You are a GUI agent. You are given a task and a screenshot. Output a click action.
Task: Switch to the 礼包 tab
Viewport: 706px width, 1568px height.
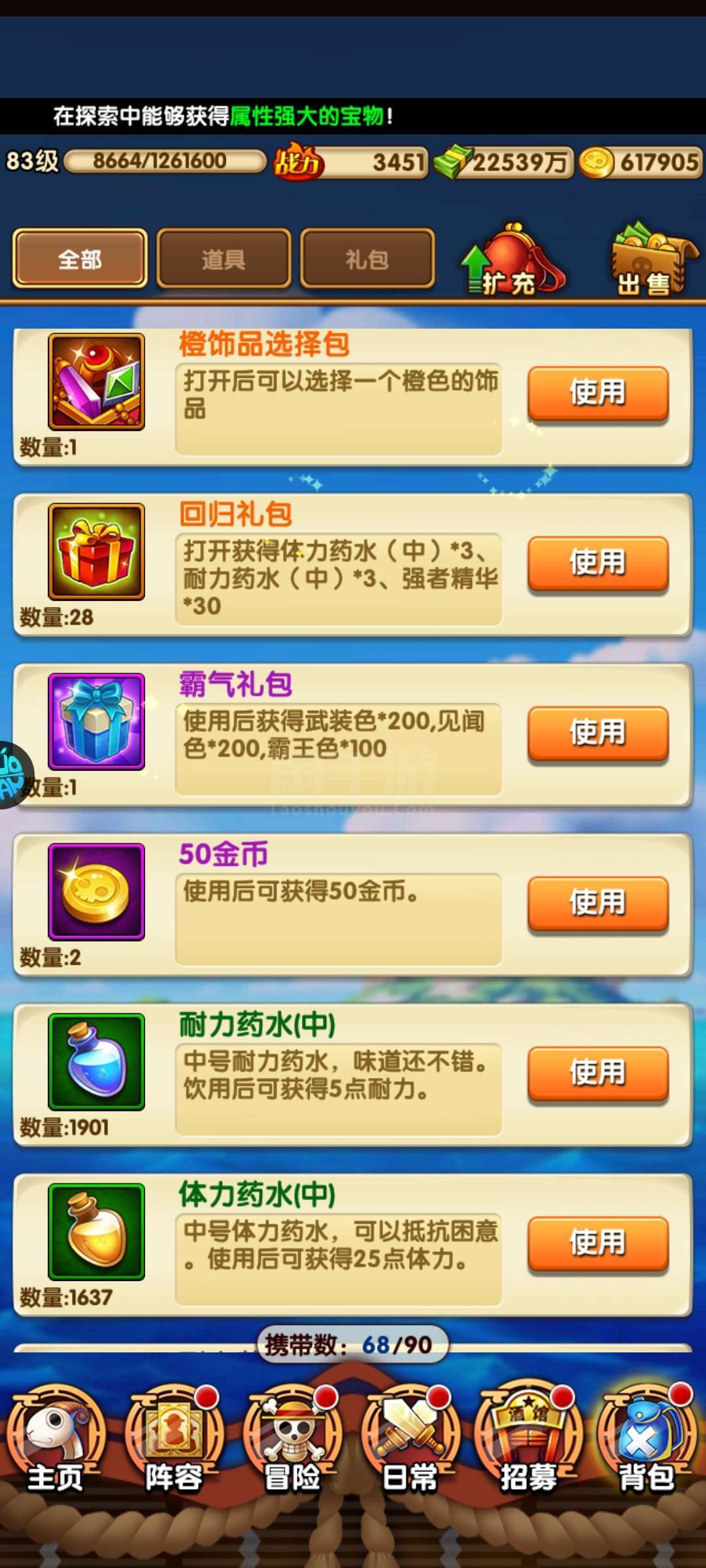click(x=367, y=259)
